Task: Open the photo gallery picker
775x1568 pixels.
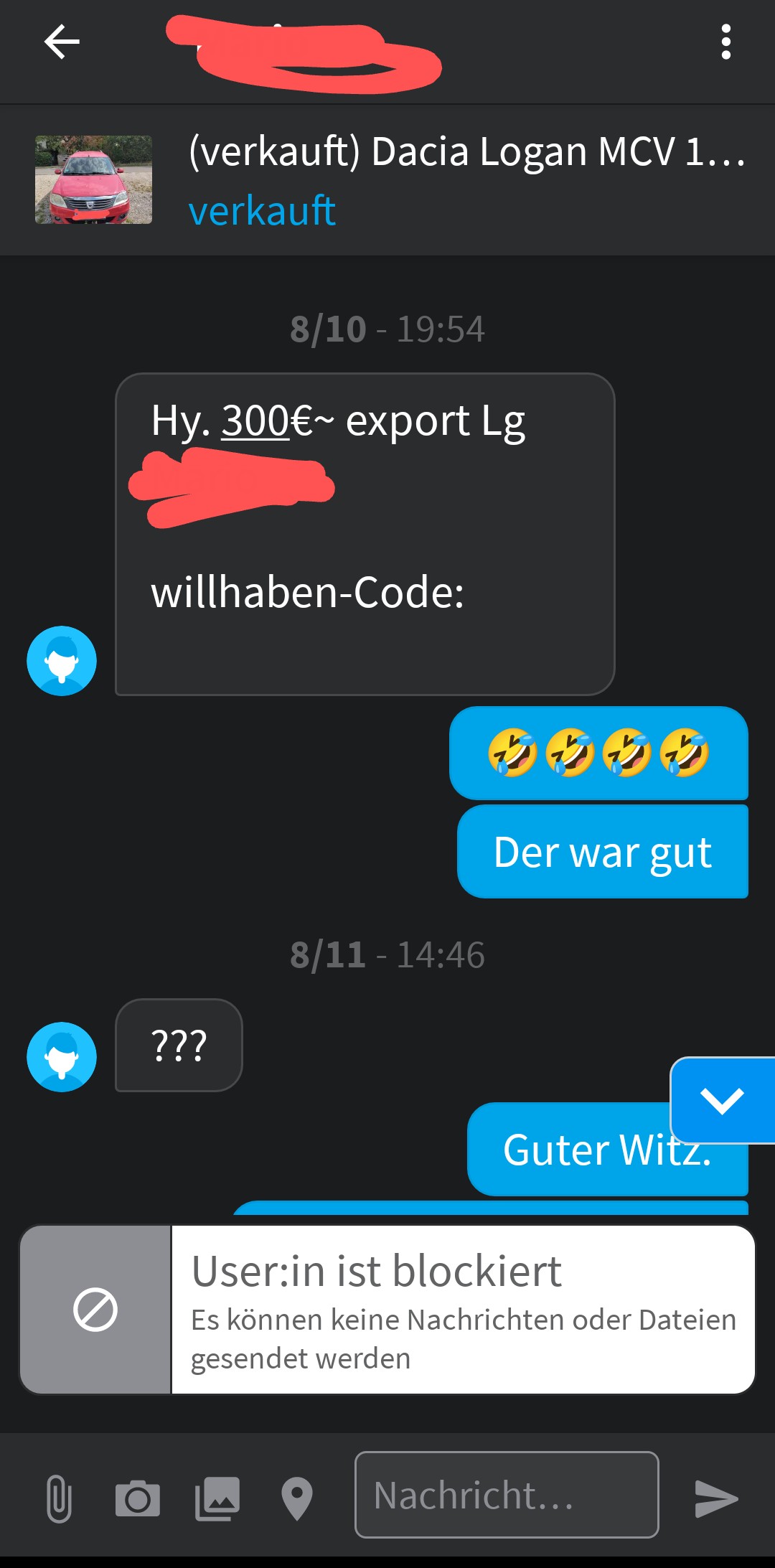Action: [x=217, y=1498]
